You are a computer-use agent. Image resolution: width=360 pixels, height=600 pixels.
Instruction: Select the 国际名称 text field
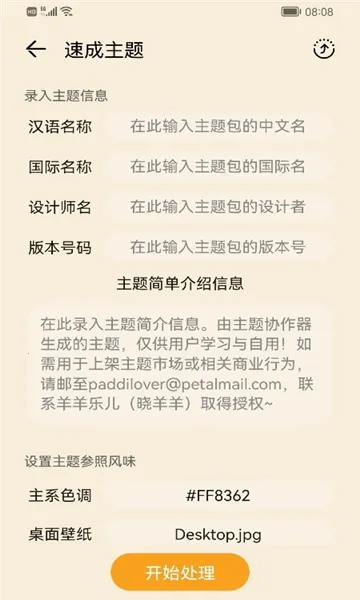pyautogui.click(x=217, y=166)
